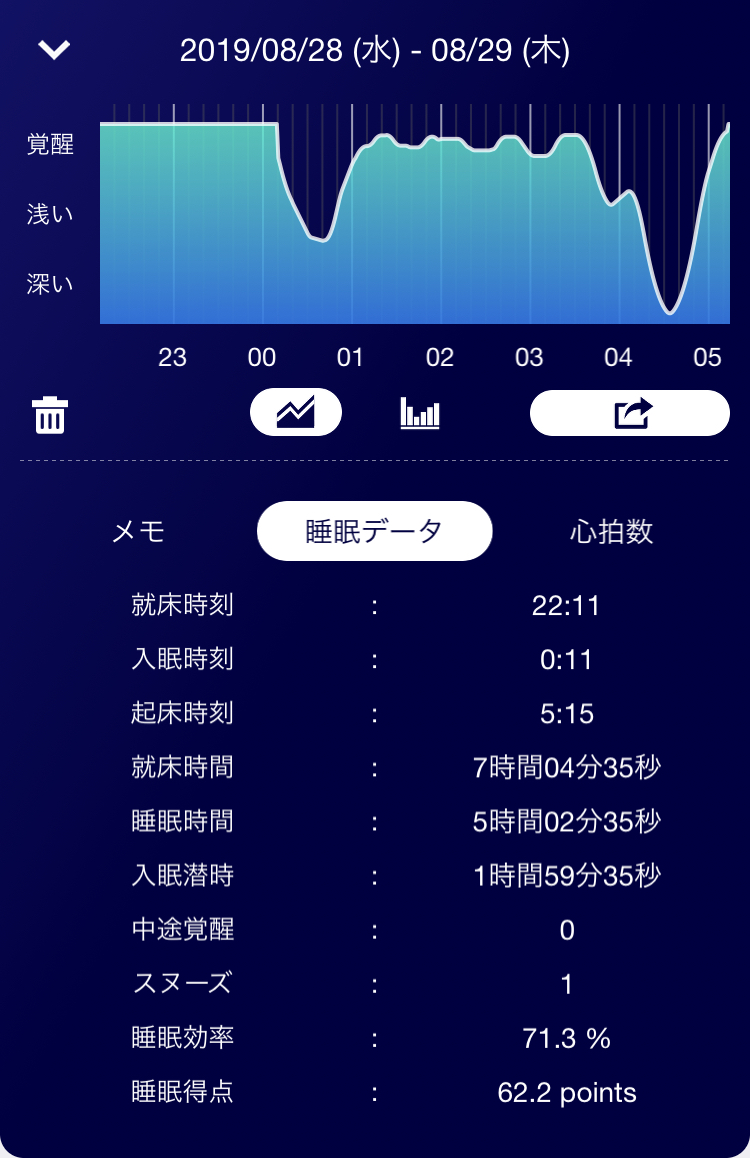Select the 睡眠データ tab

[374, 531]
